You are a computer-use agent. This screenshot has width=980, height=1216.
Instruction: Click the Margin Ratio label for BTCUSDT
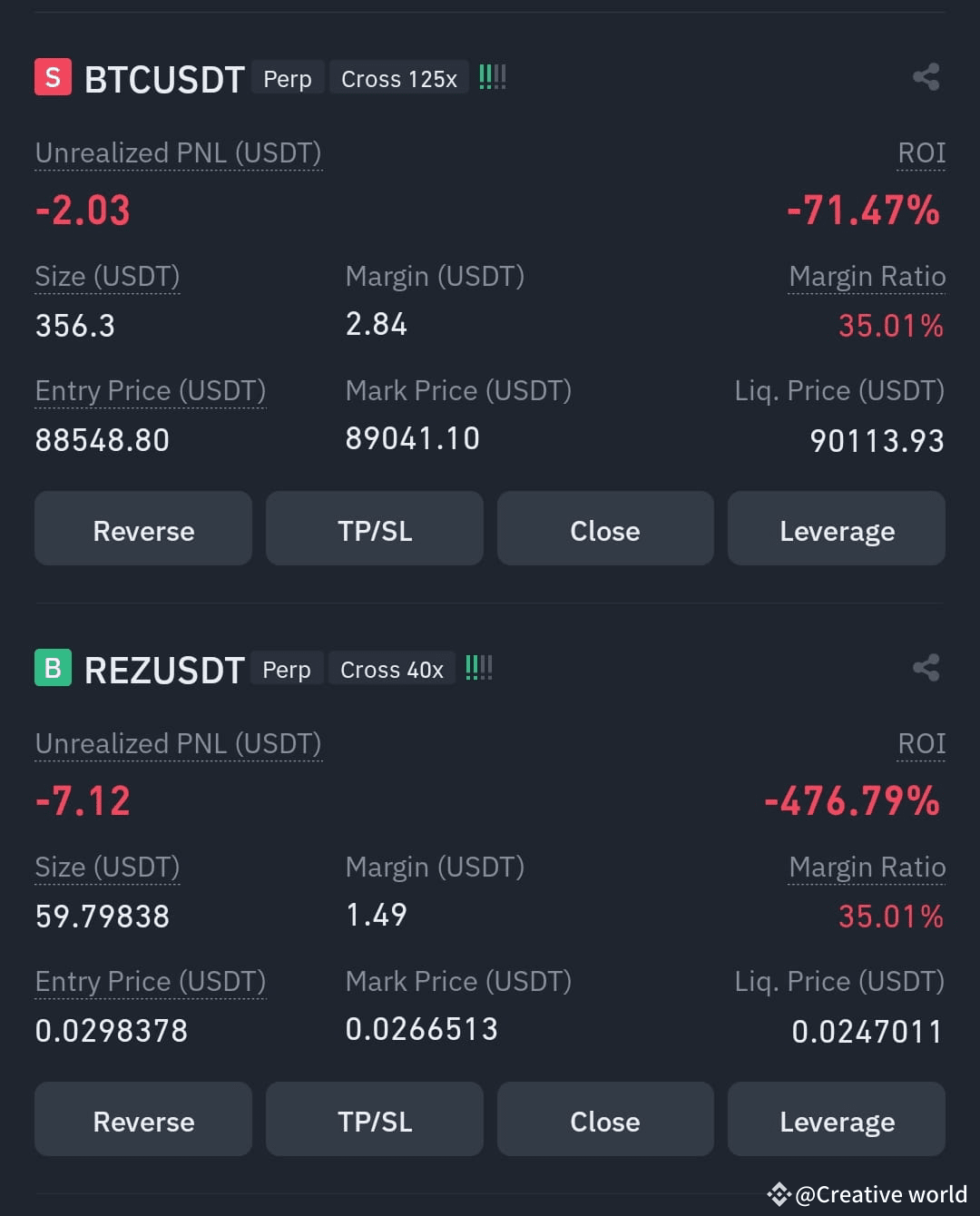(867, 277)
